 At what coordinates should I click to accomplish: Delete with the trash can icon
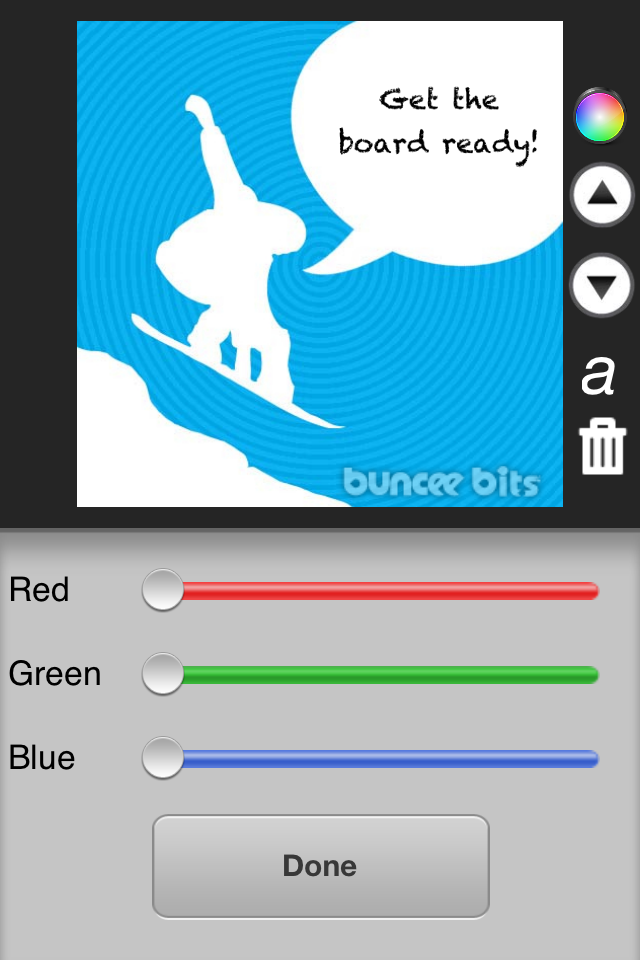tap(602, 447)
